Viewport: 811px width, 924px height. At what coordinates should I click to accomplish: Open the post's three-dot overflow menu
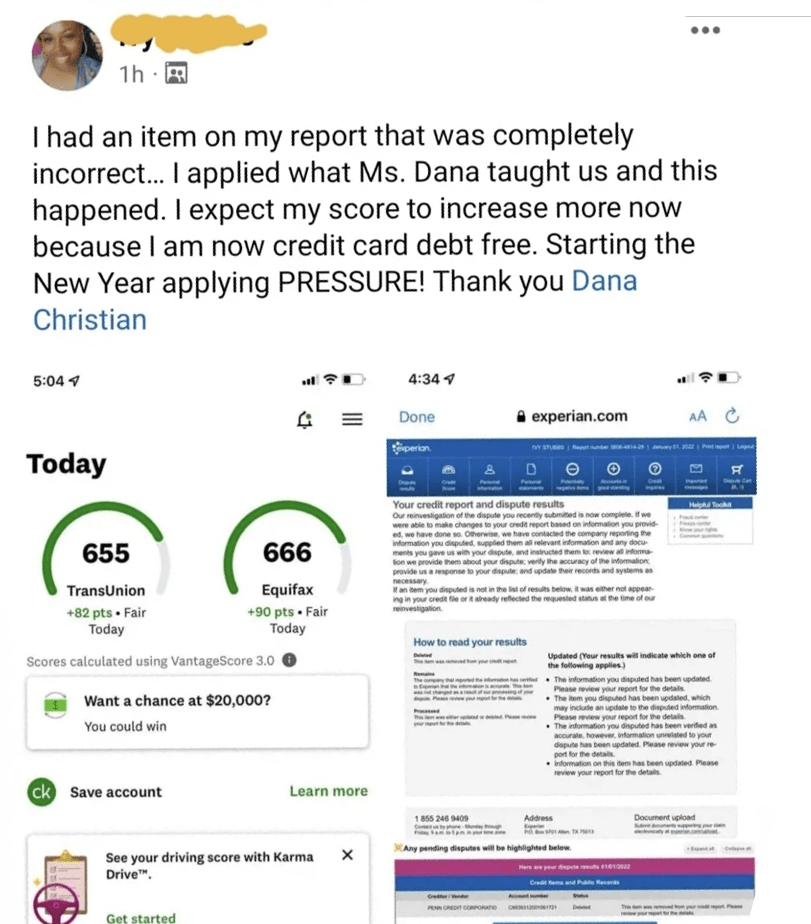tap(705, 30)
